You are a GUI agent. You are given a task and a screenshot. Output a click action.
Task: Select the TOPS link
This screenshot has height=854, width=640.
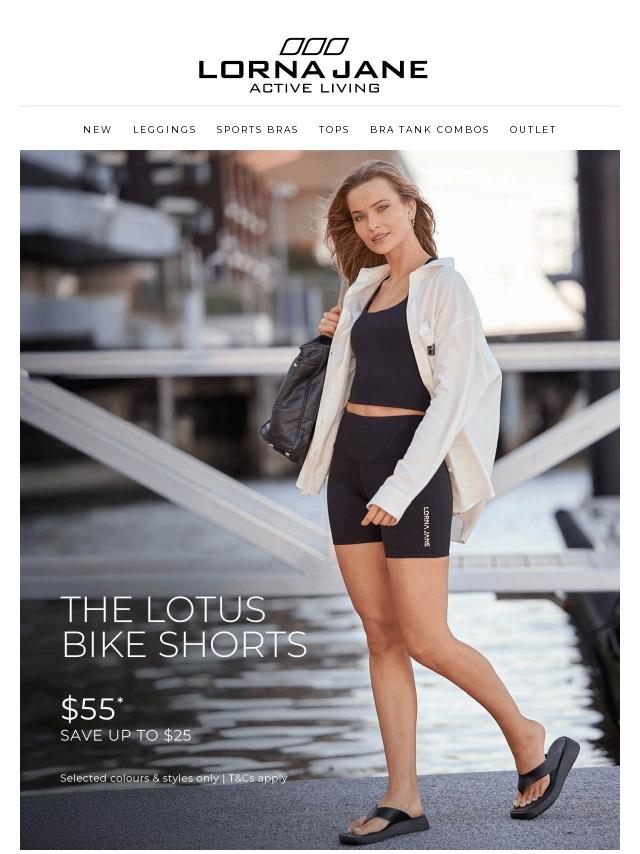tap(334, 130)
